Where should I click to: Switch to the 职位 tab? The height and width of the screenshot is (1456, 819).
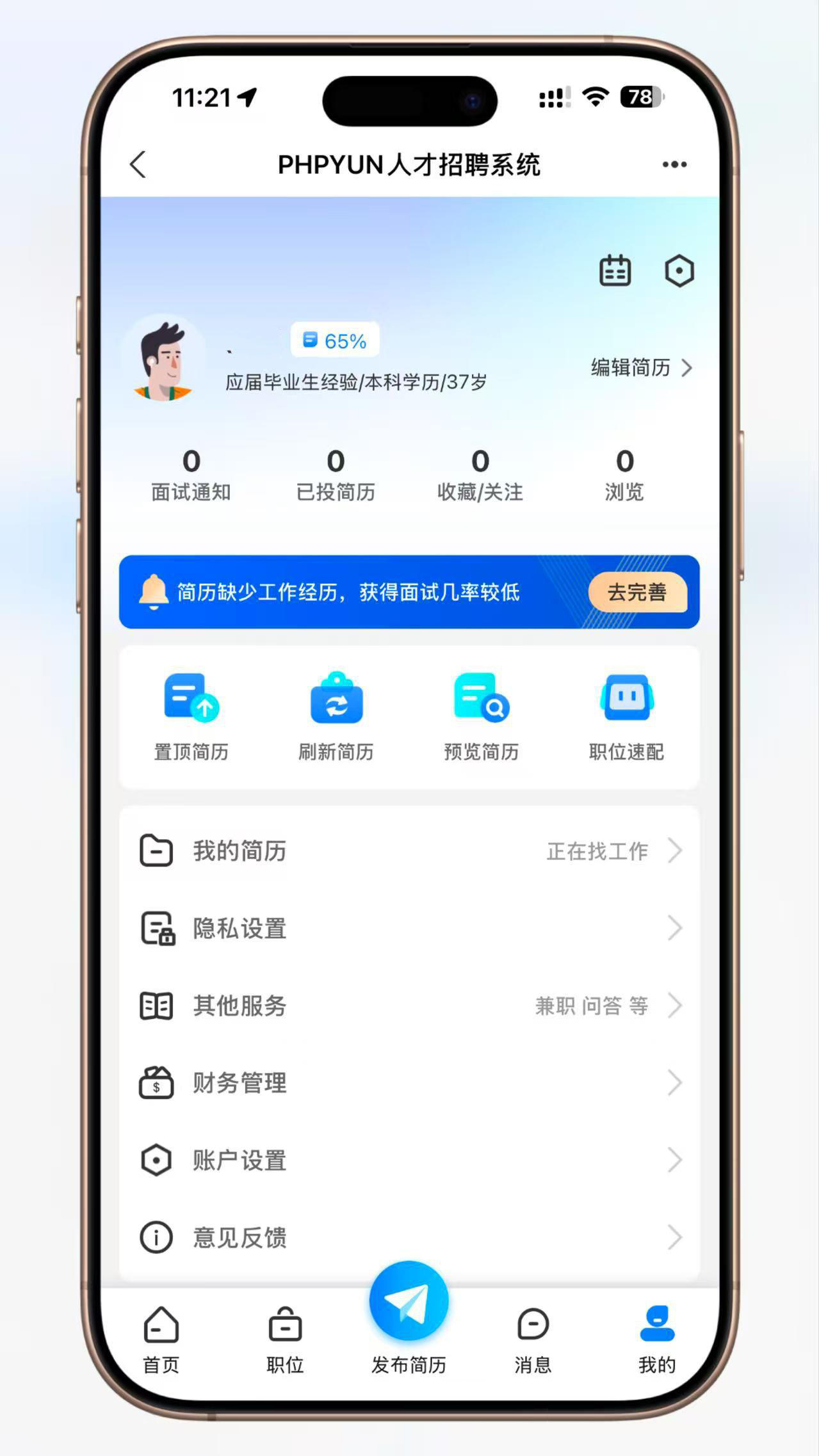point(285,1339)
